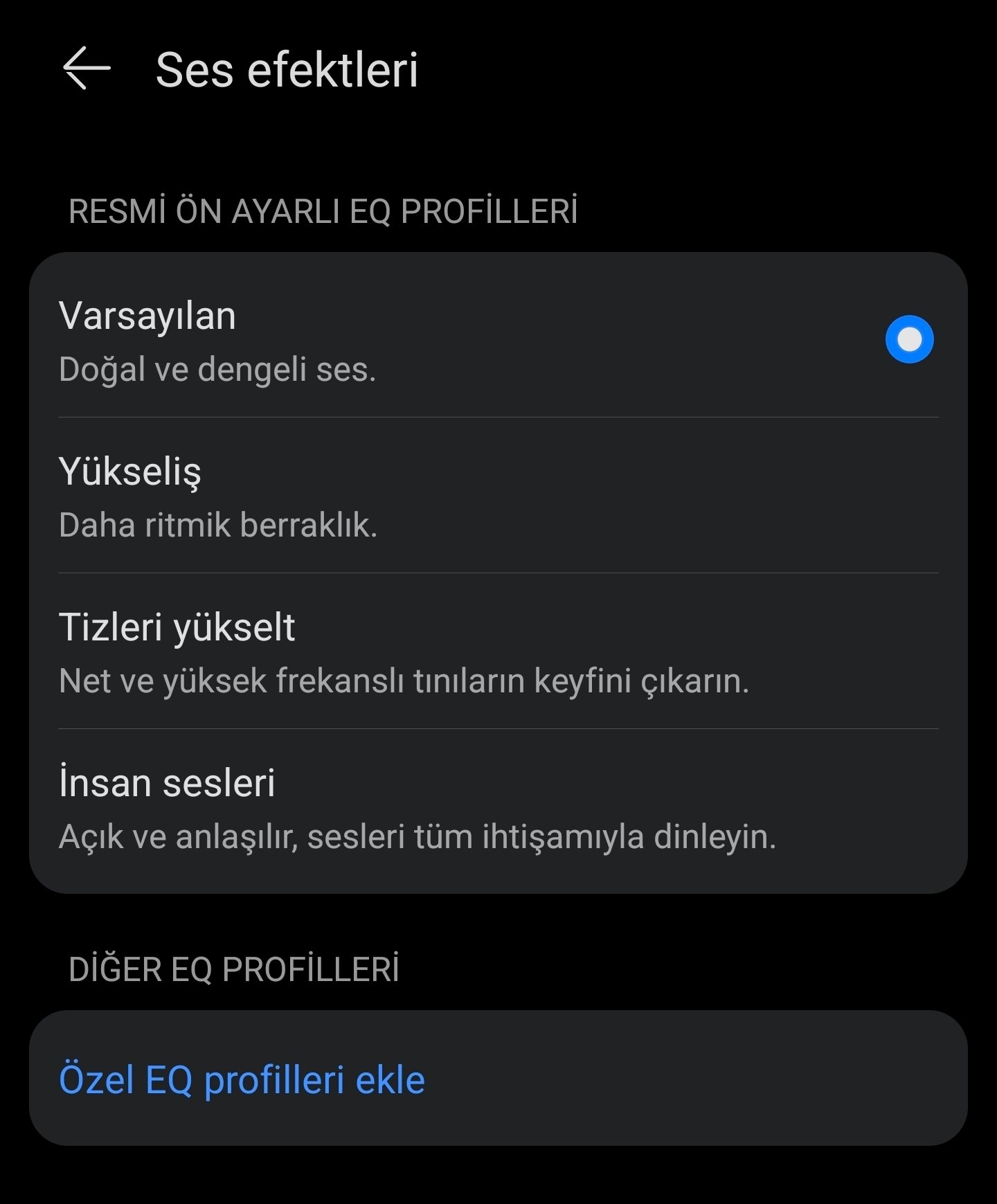Tap the blue radio indicator next to Varsayılan
The width and height of the screenshot is (997, 1204).
[x=909, y=339]
